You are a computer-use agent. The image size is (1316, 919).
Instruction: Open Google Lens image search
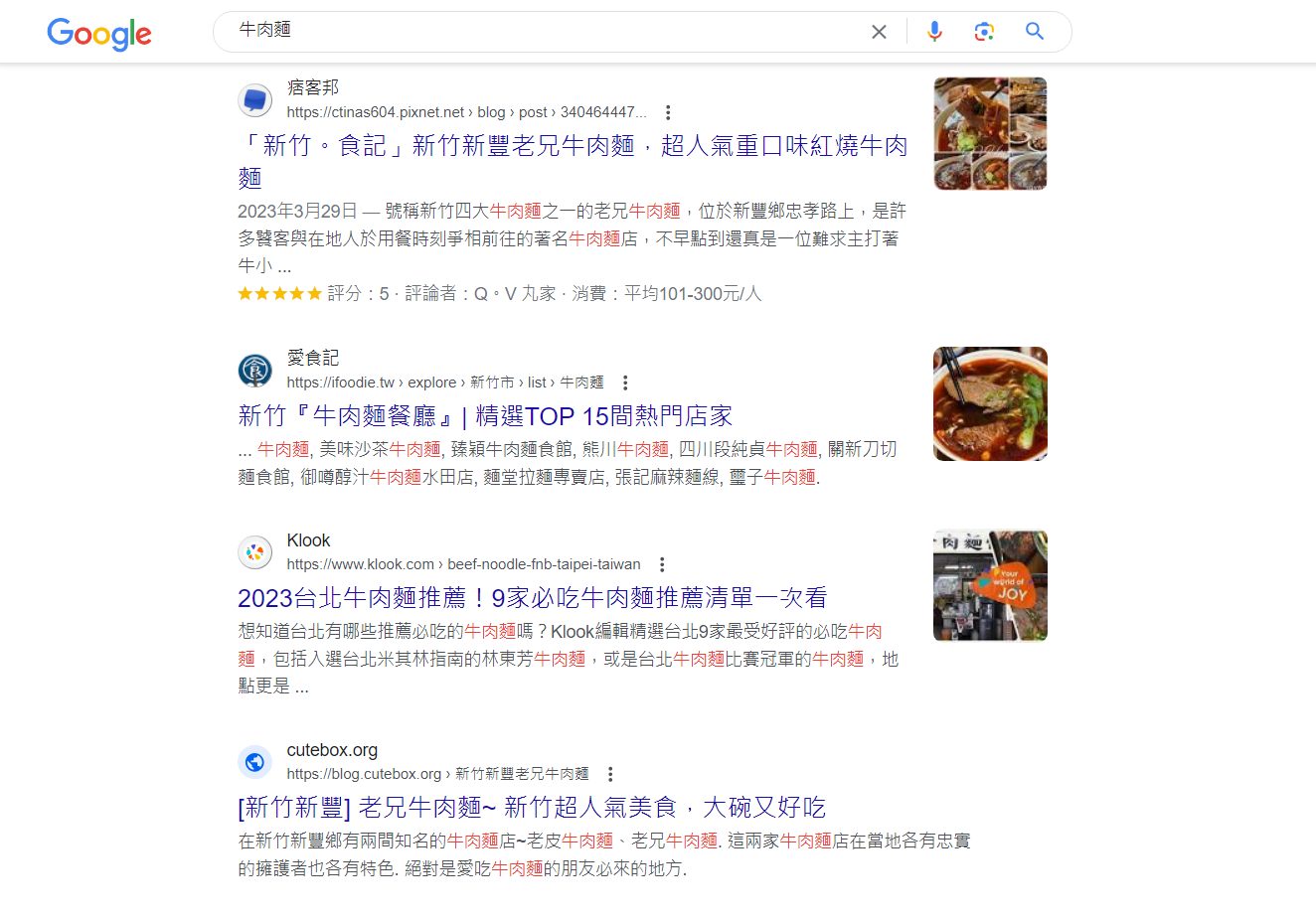984,32
